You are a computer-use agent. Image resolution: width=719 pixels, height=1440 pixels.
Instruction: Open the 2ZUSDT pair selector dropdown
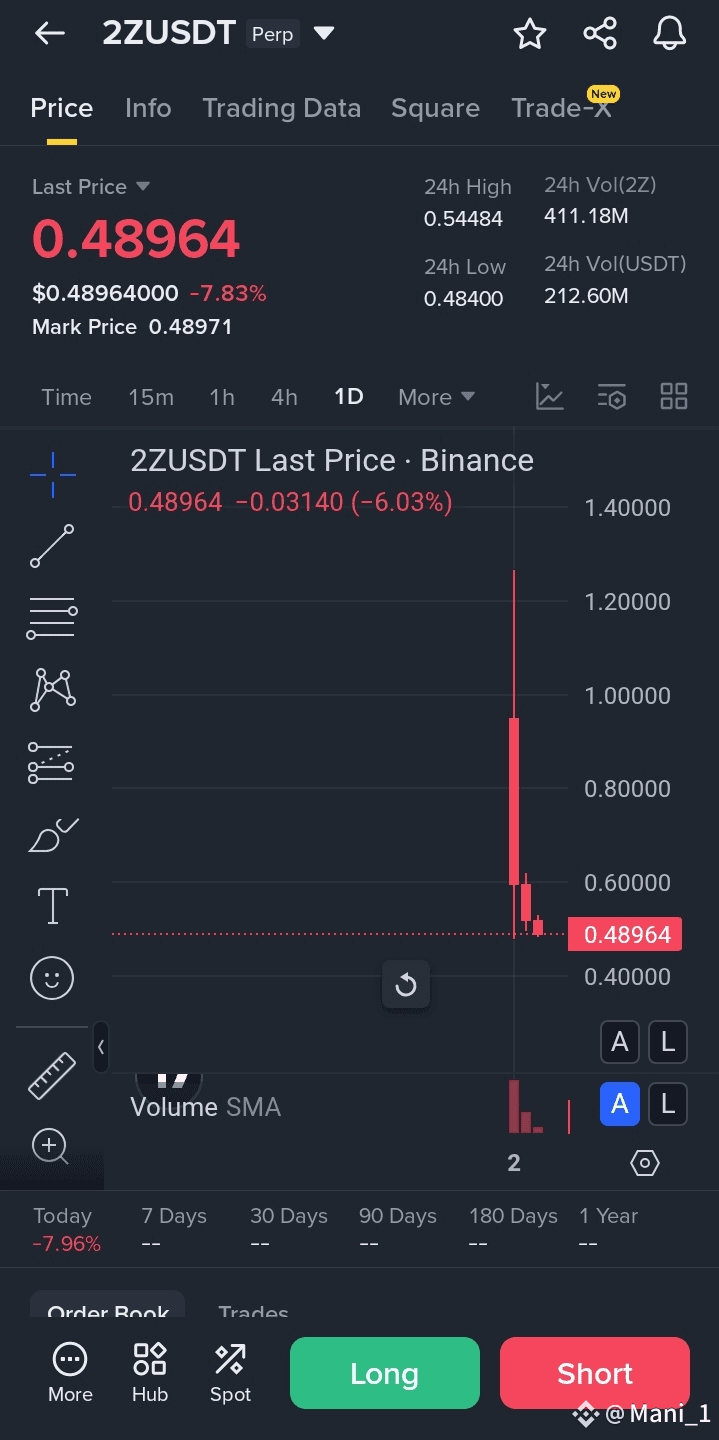click(x=323, y=34)
